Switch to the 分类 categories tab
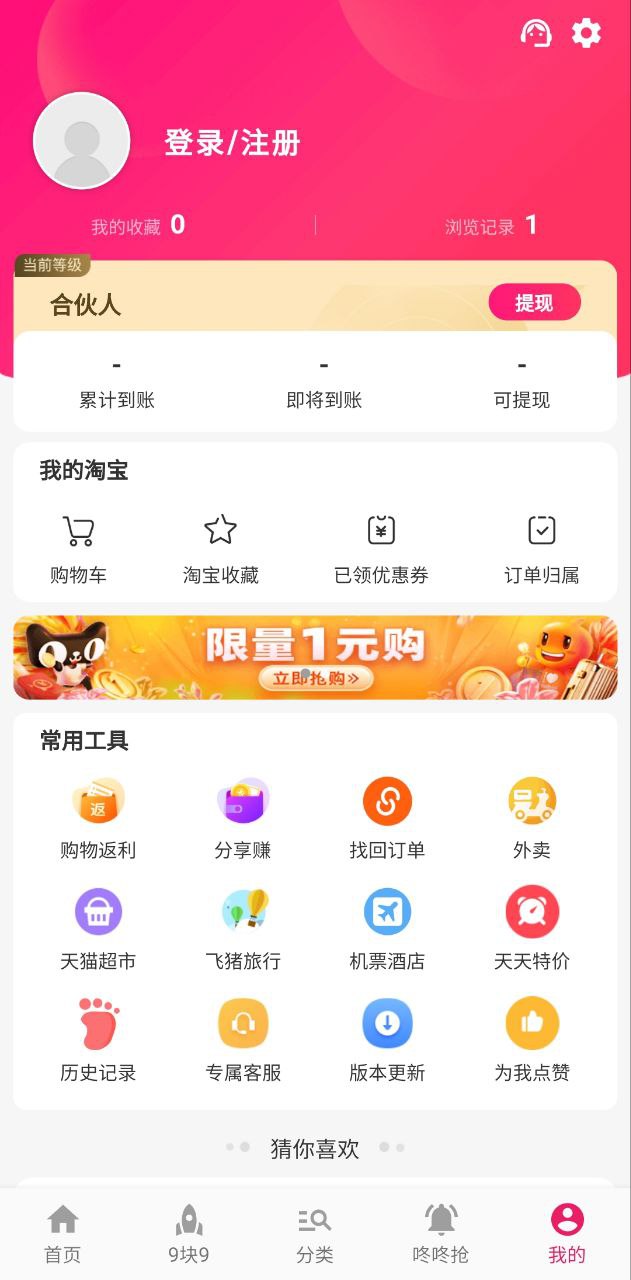The width and height of the screenshot is (631, 1280). [x=315, y=1234]
